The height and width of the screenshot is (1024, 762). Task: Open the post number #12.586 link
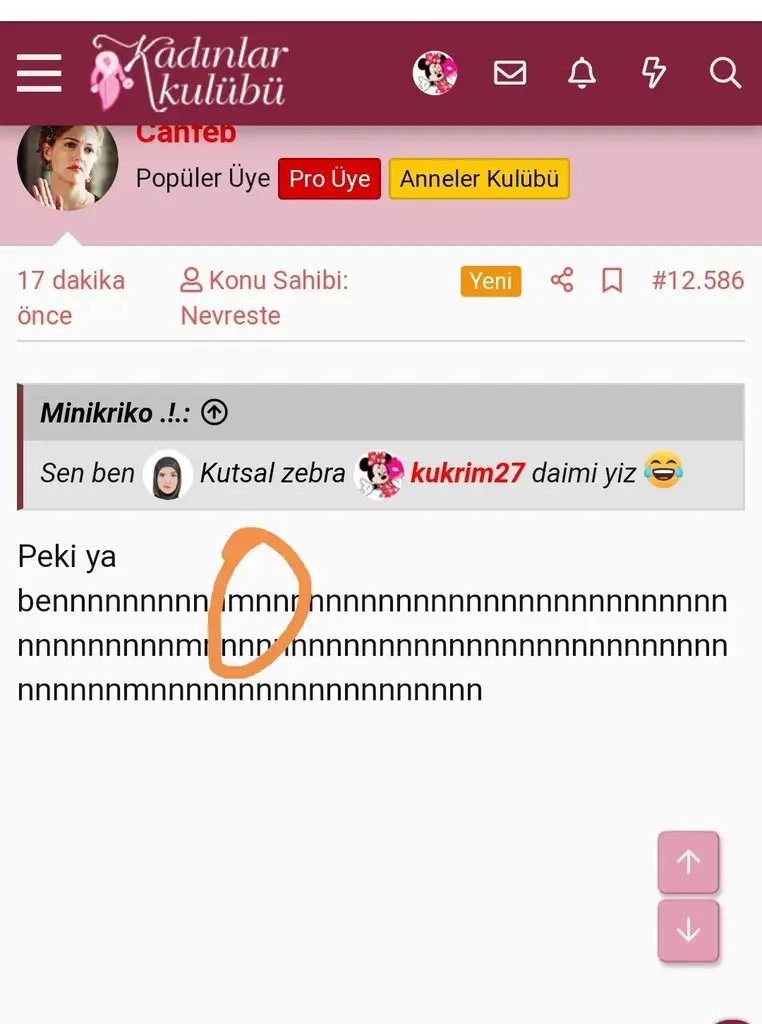pos(698,281)
